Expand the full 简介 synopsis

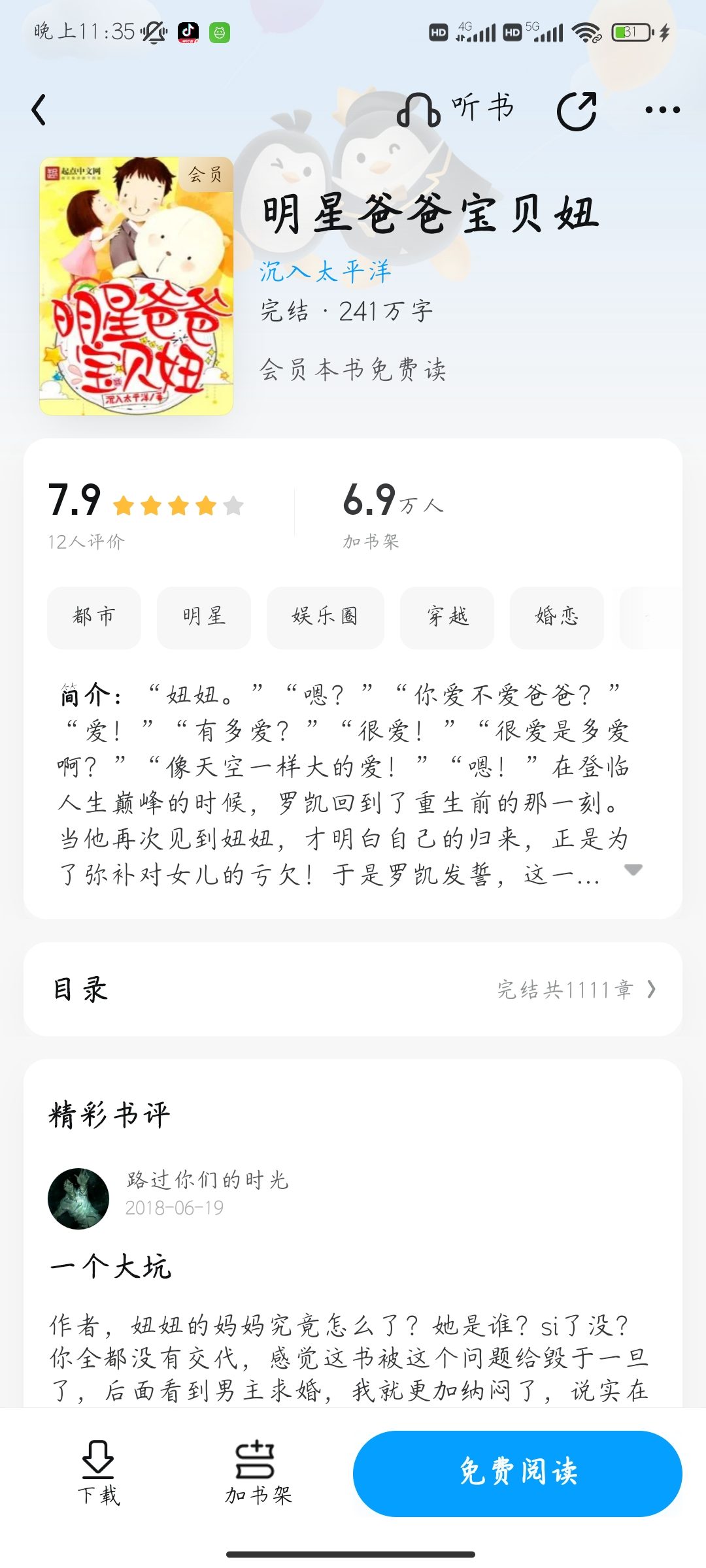(633, 870)
